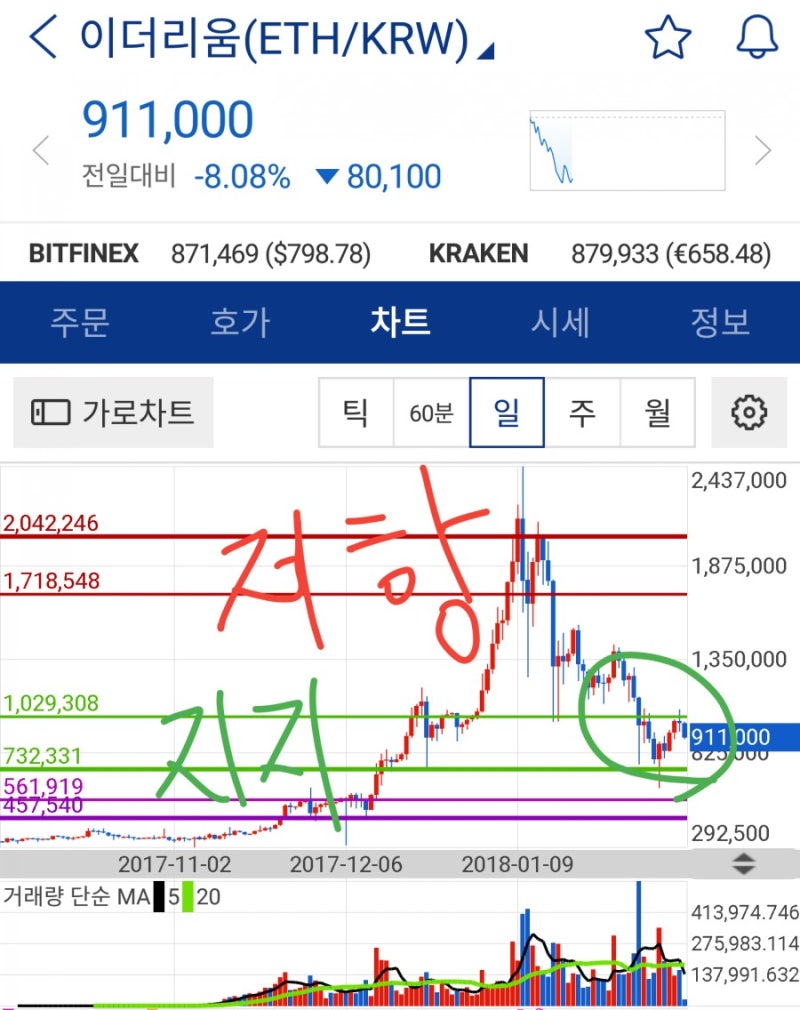Switch to the 시세 tab
This screenshot has height=1010, width=800.
pos(562,322)
